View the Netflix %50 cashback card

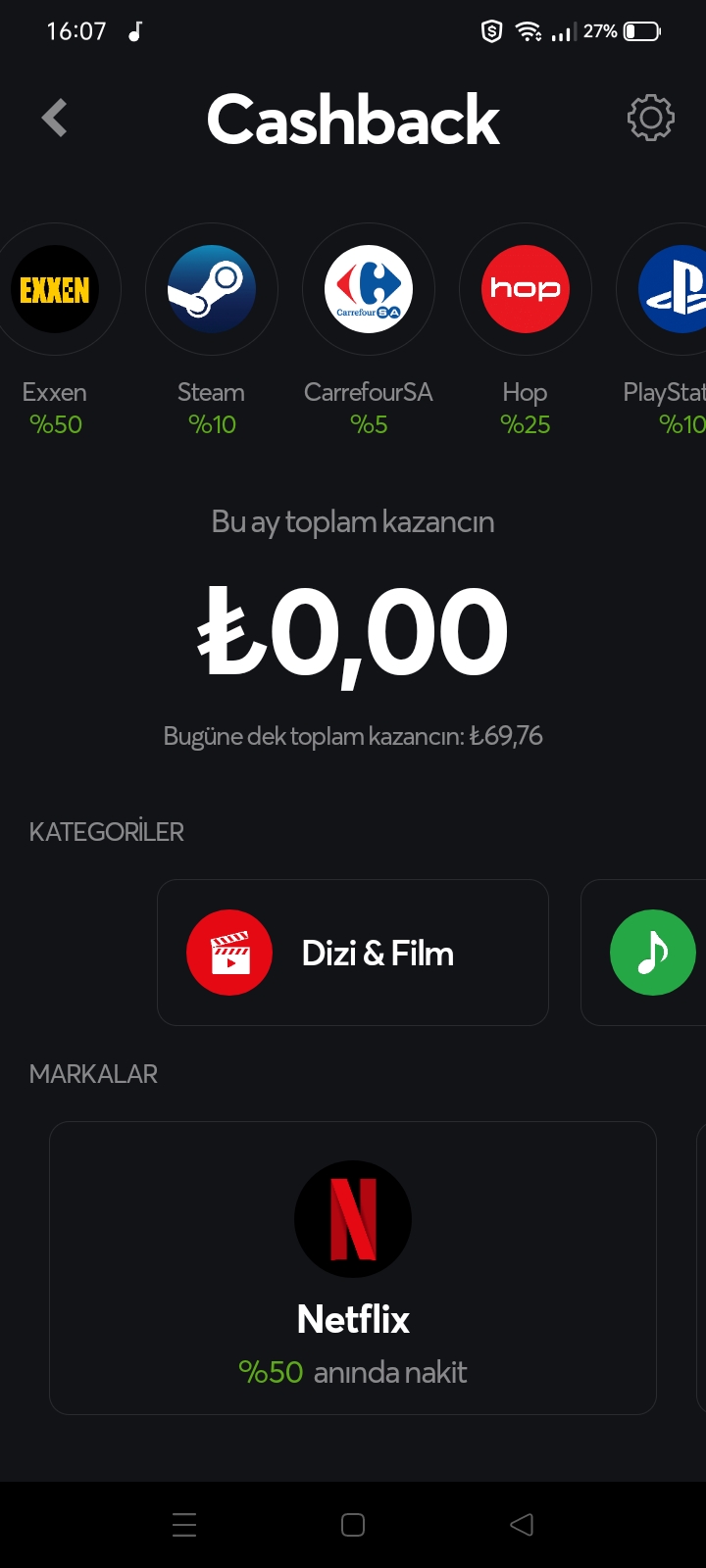[x=353, y=1267]
